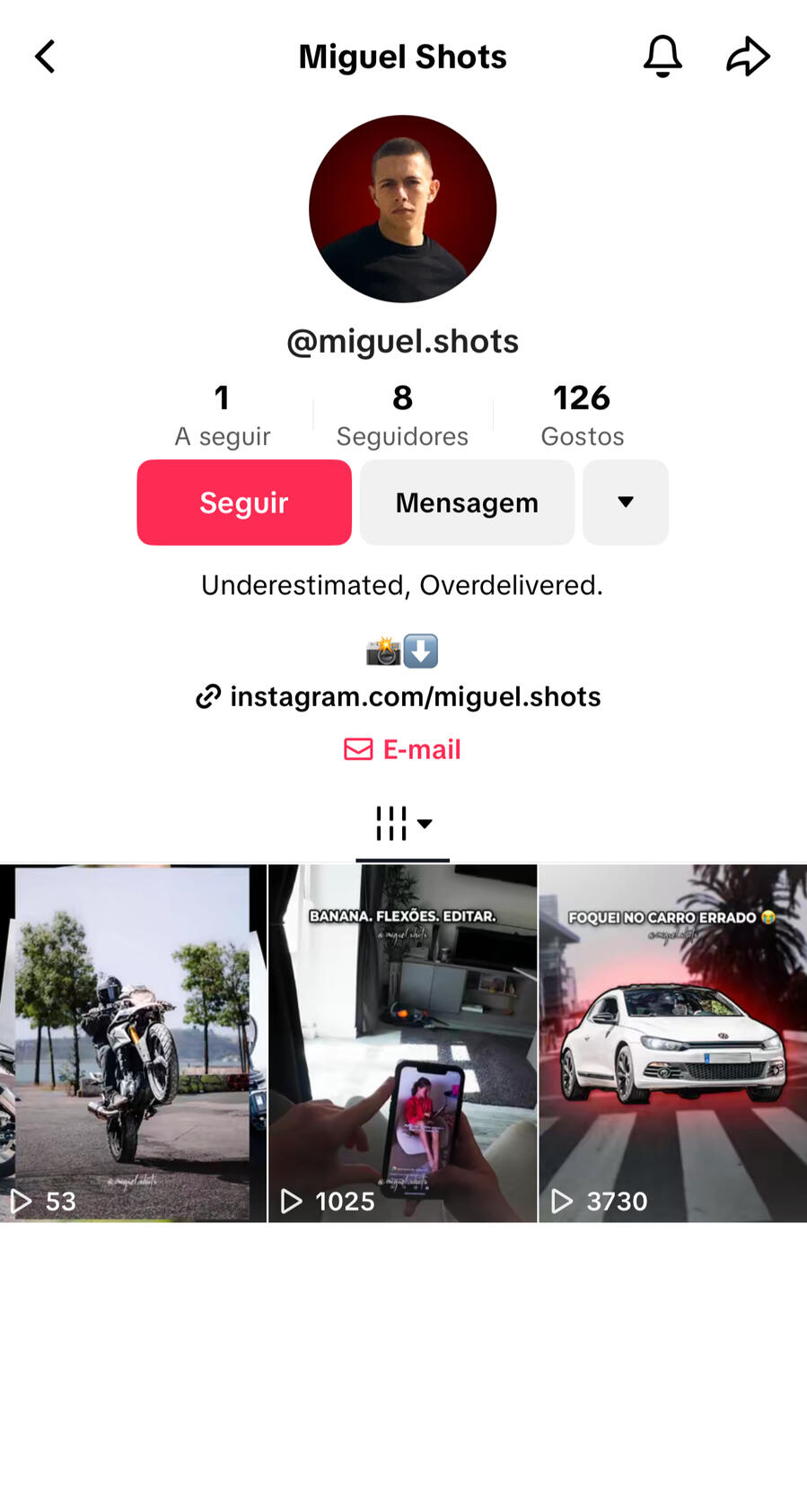This screenshot has height=1512, width=807.
Task: Play the Banana. Flexões. Editar. video
Action: coord(403,1044)
